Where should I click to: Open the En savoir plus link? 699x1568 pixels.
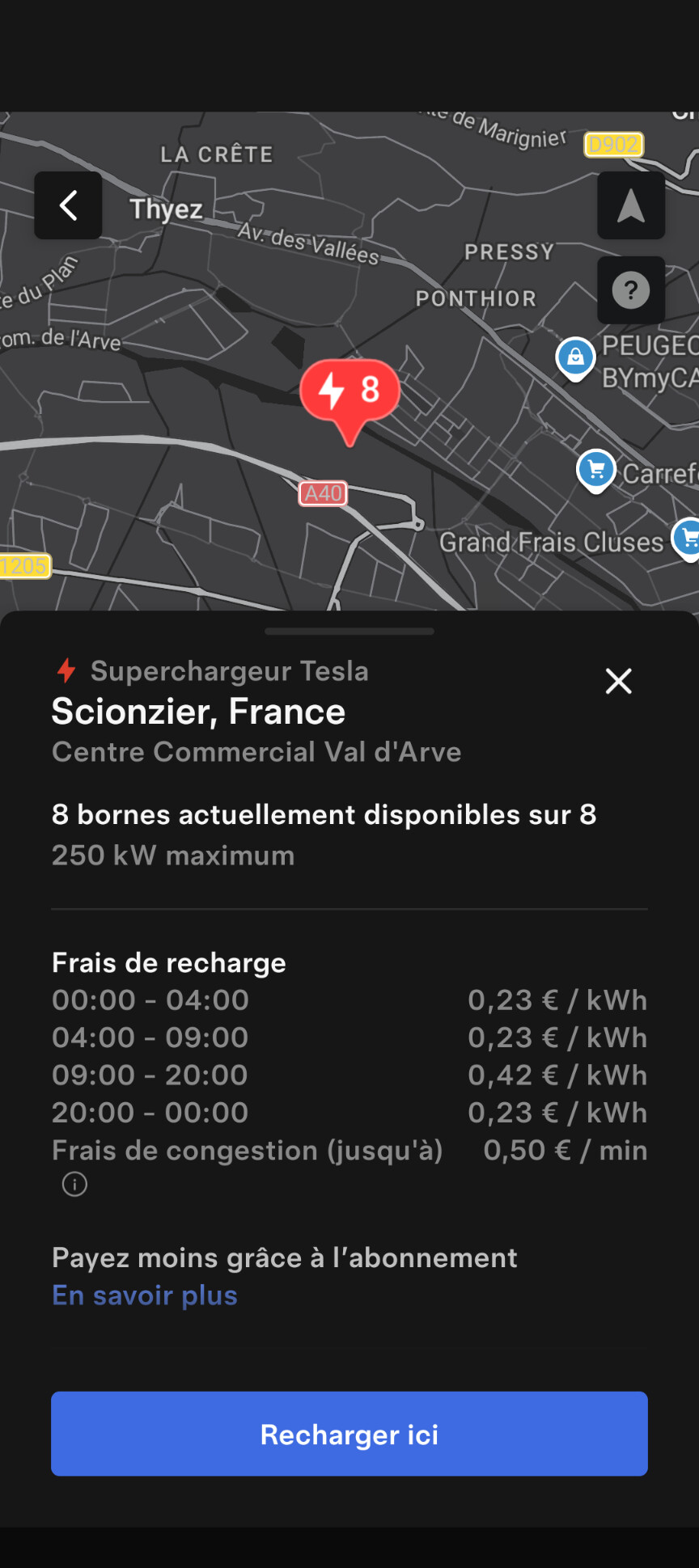(x=145, y=1295)
